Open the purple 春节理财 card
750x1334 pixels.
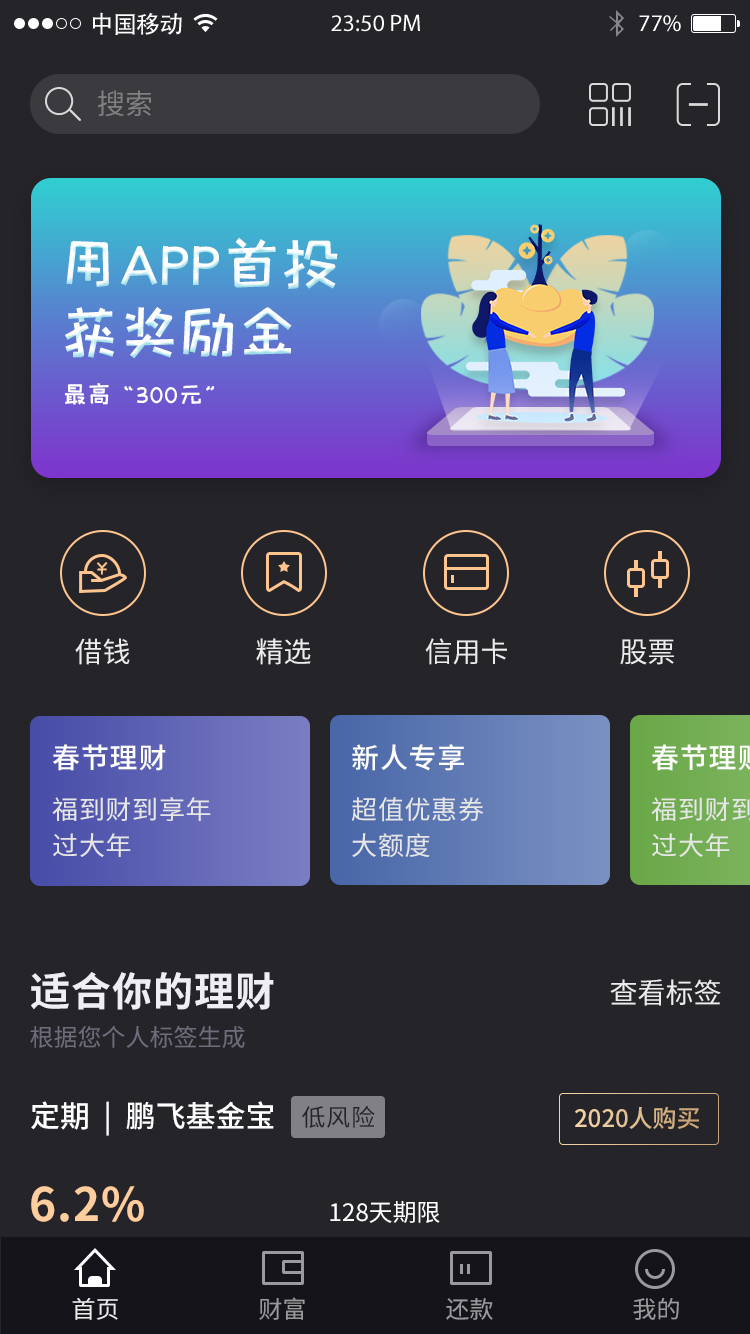[x=170, y=800]
